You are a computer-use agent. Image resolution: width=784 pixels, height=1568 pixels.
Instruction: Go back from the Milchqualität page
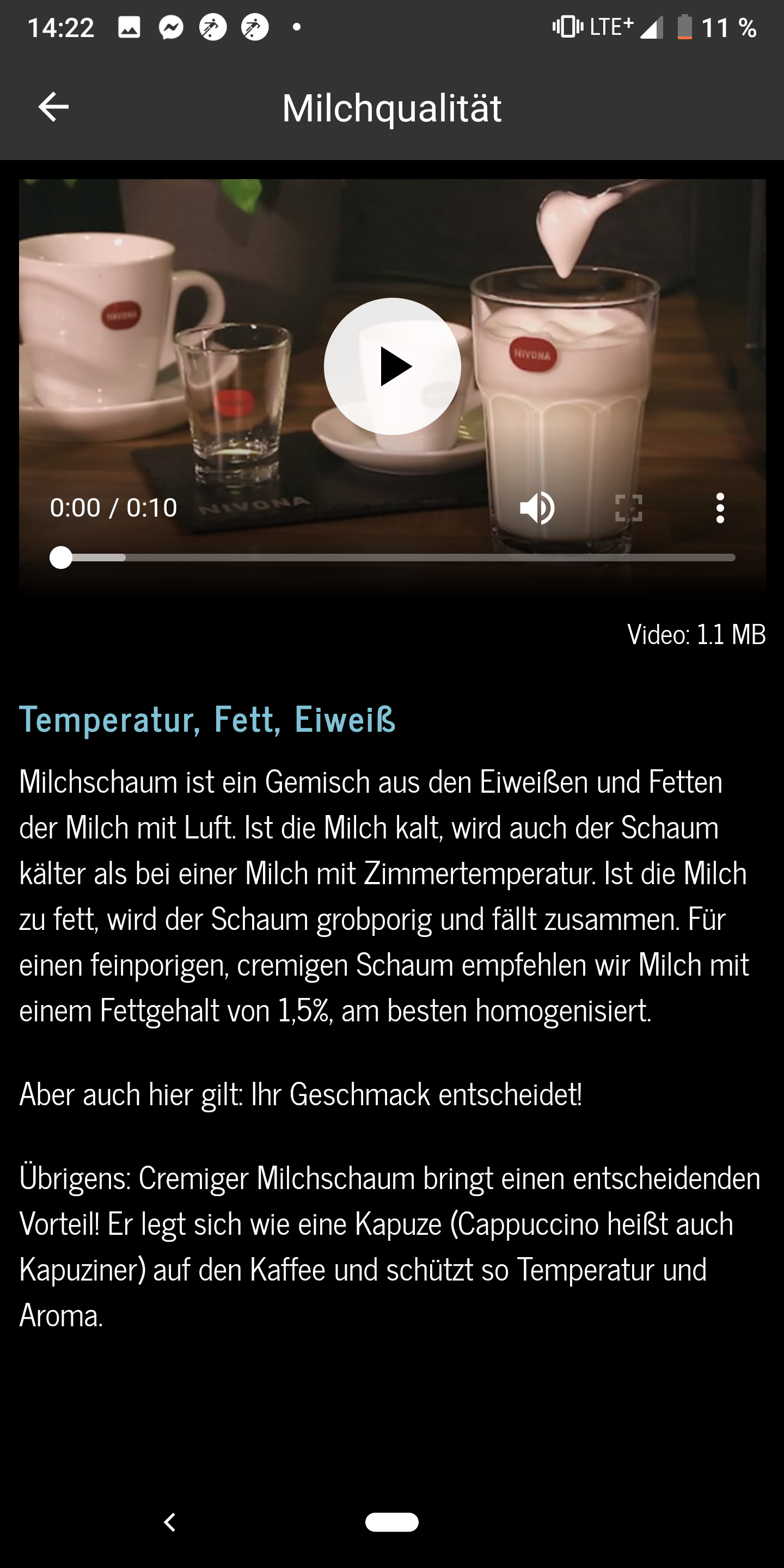(53, 107)
